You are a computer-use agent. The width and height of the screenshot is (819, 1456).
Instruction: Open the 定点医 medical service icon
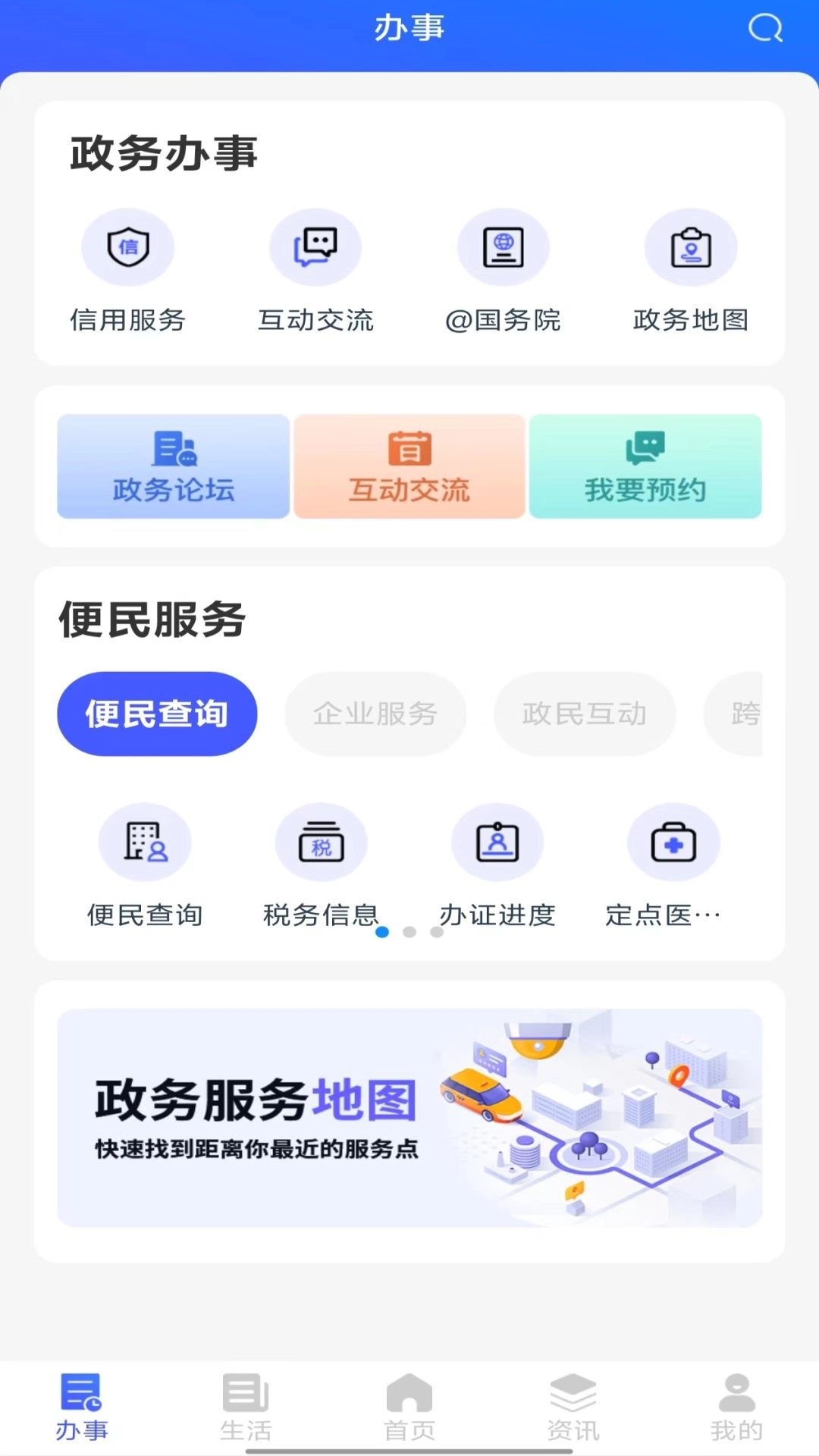(x=673, y=842)
